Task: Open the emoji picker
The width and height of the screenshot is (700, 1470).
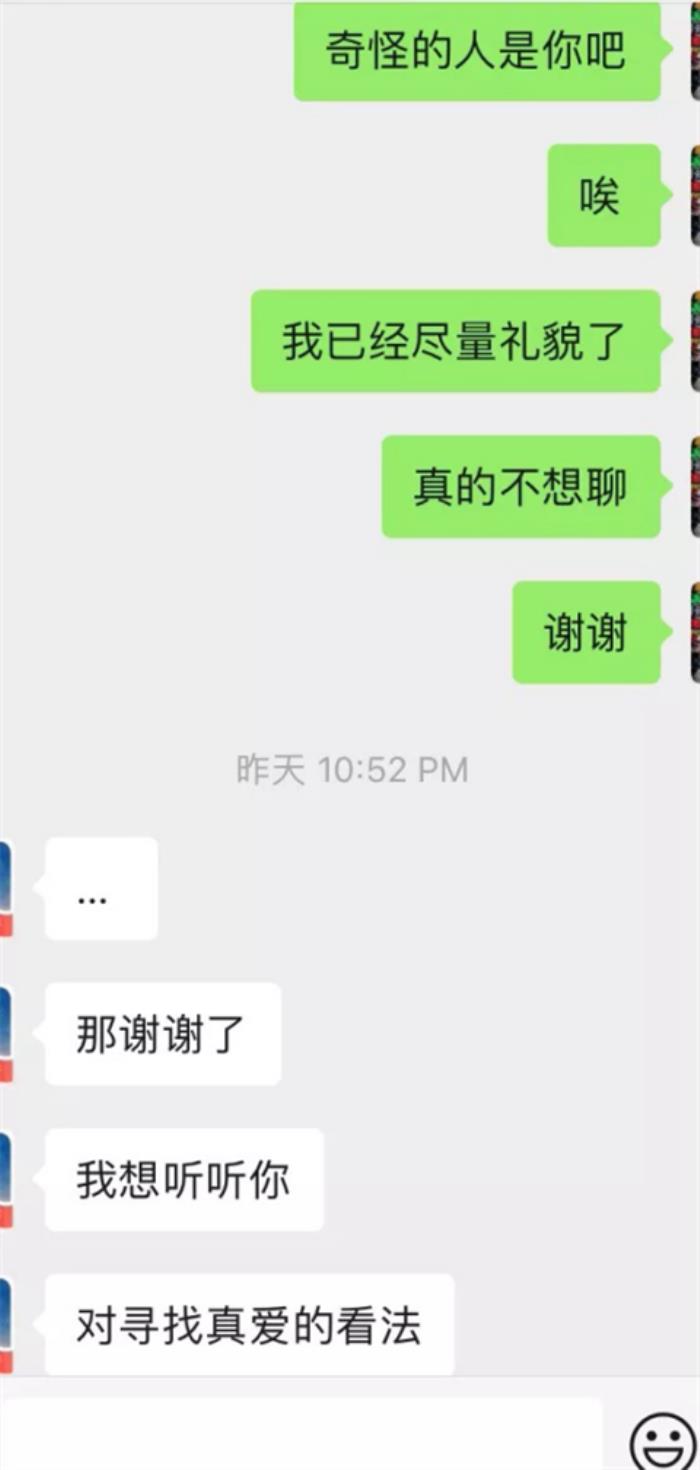Action: [x=662, y=1441]
